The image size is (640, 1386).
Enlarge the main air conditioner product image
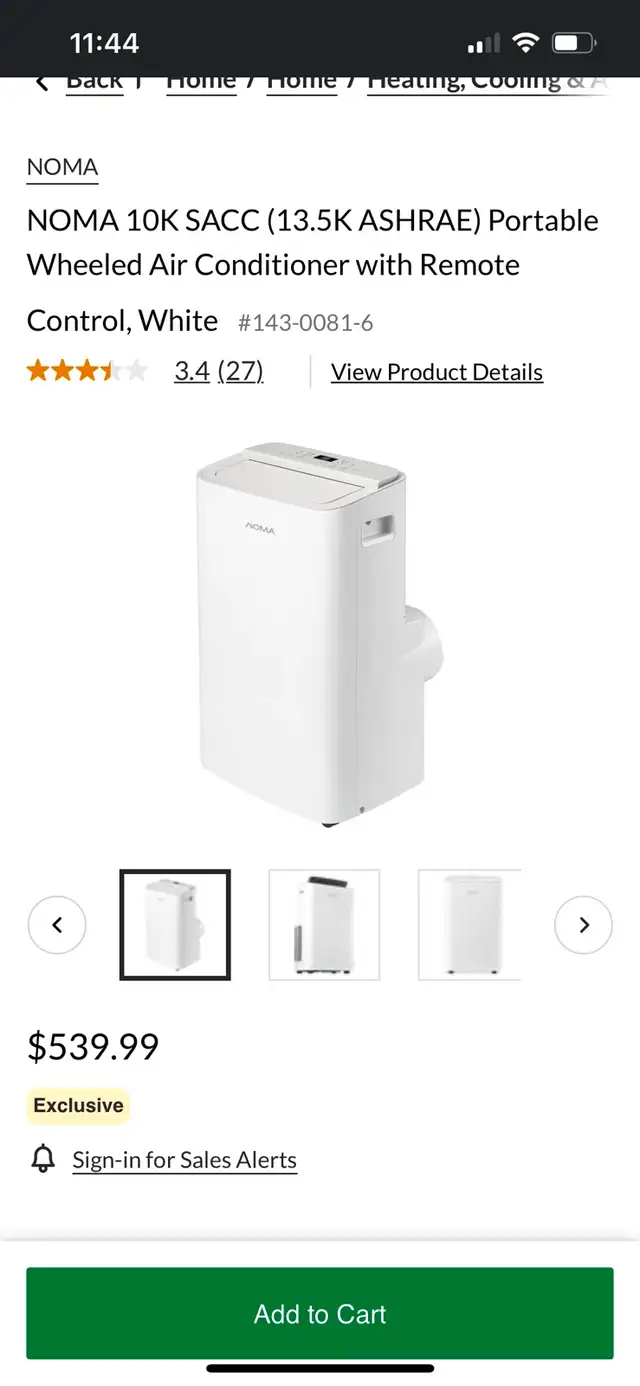click(320, 635)
